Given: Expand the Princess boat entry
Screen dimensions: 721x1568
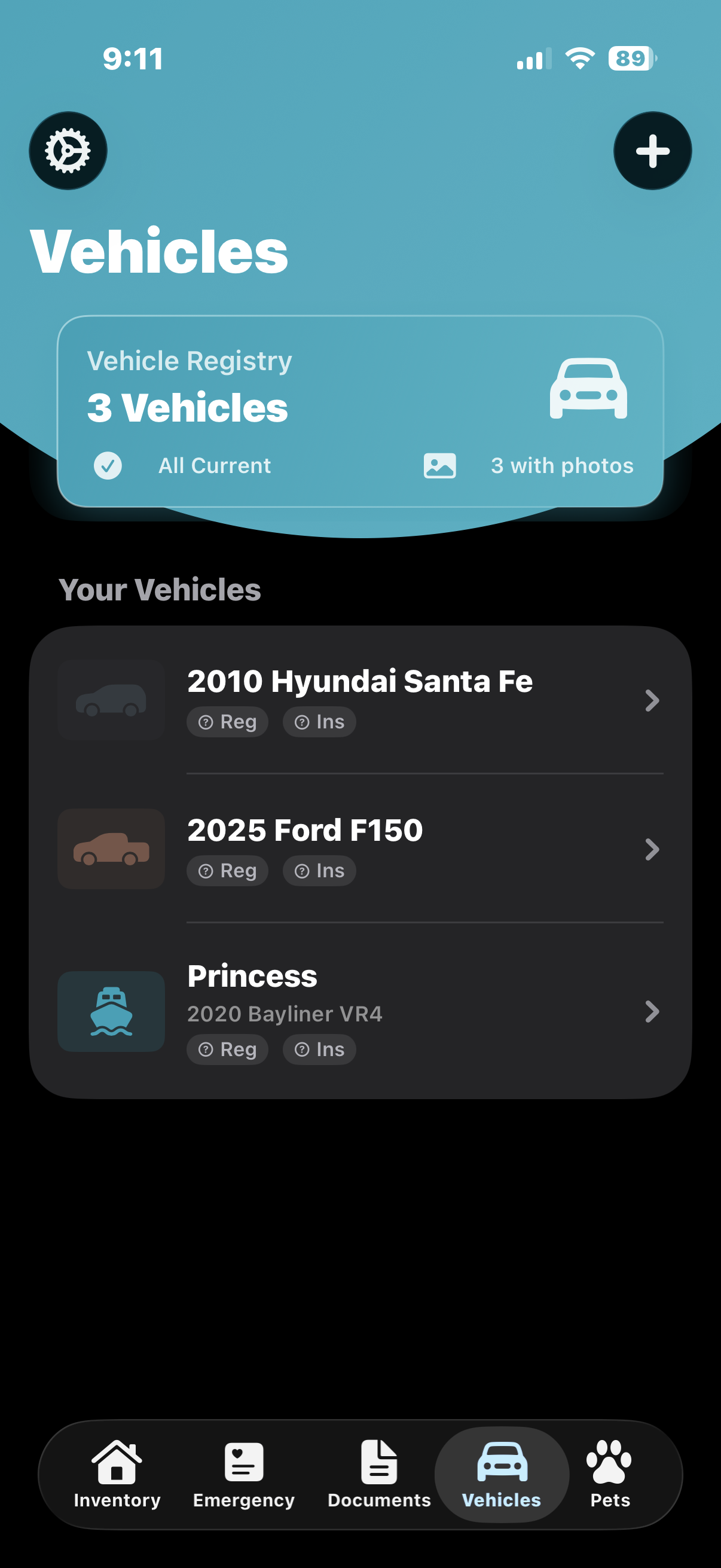Looking at the screenshot, I should coord(652,1012).
